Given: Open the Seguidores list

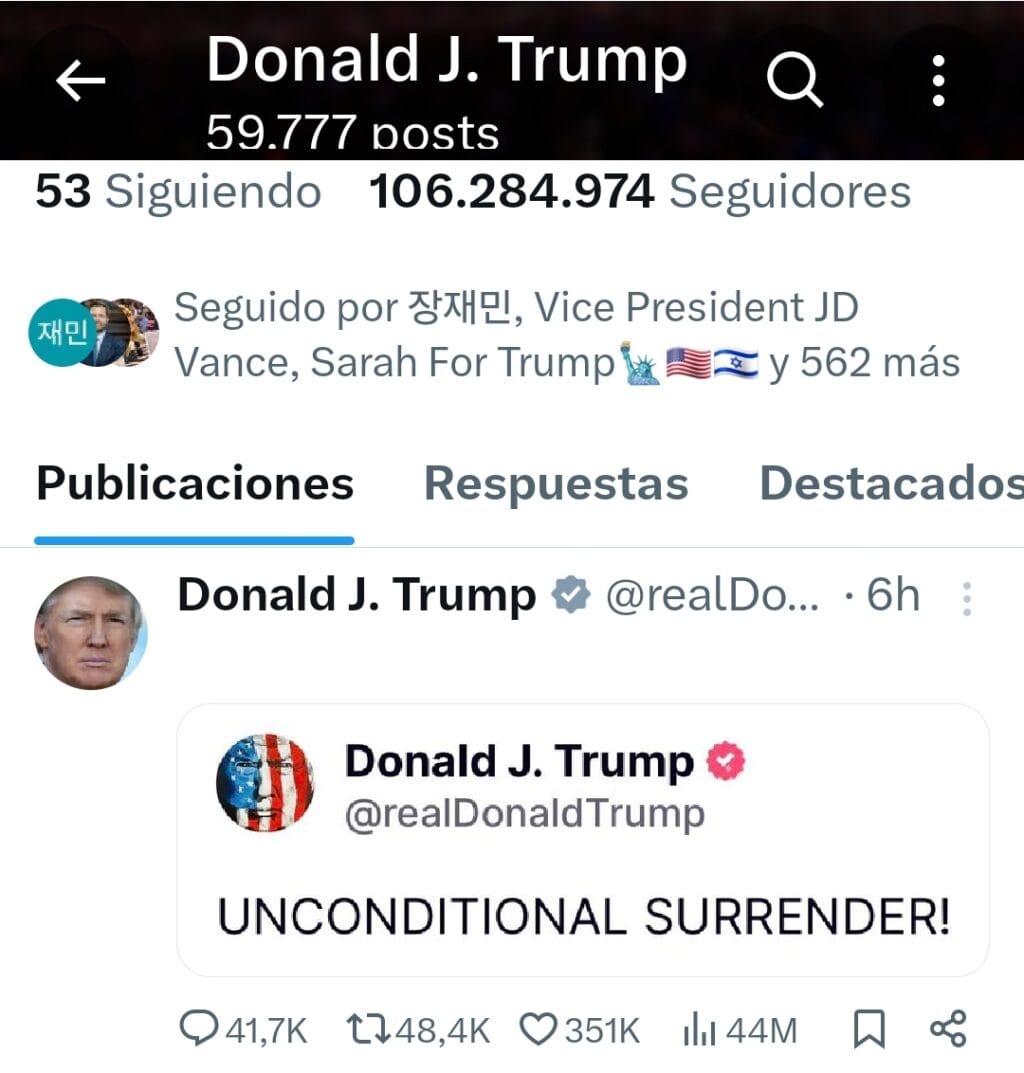Looking at the screenshot, I should [x=640, y=191].
